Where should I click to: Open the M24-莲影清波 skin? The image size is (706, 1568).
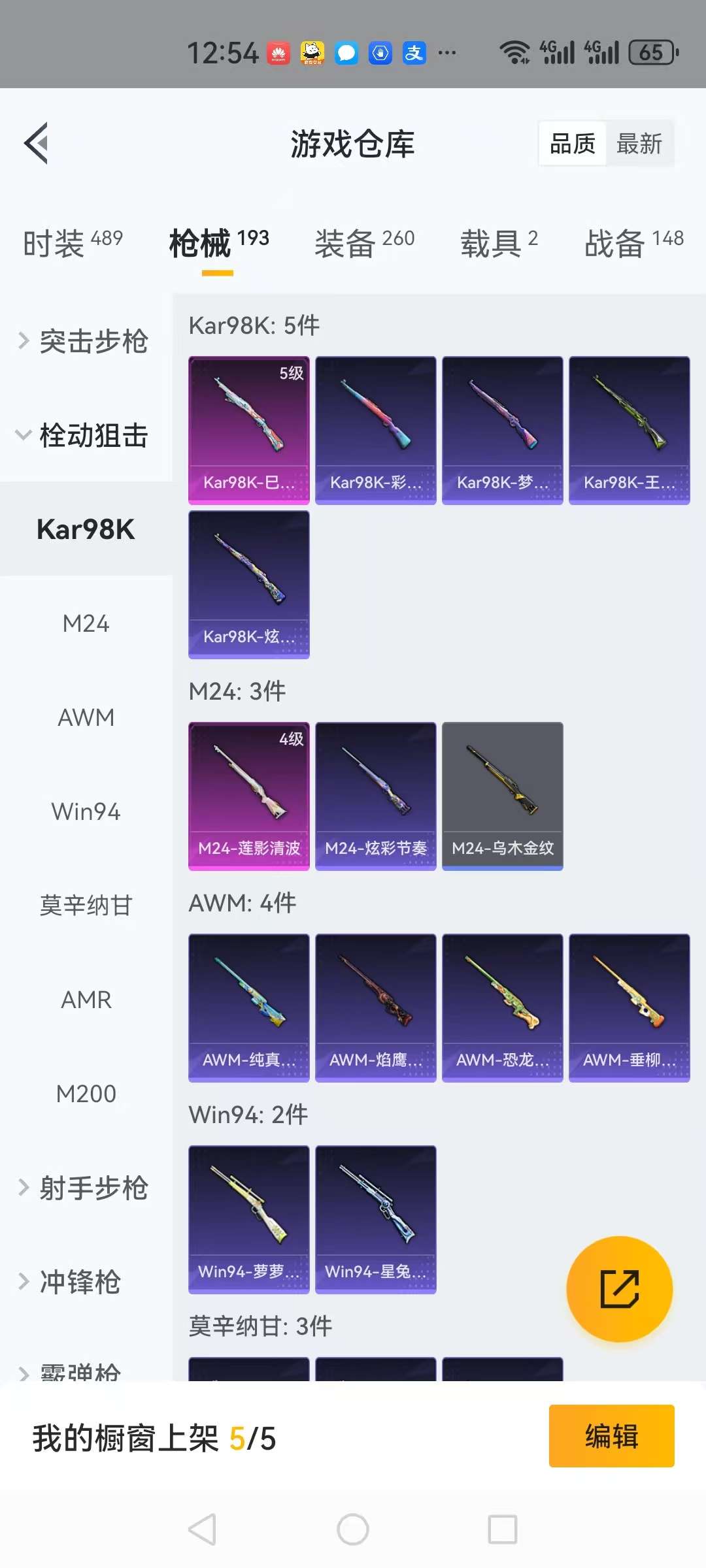pos(248,796)
